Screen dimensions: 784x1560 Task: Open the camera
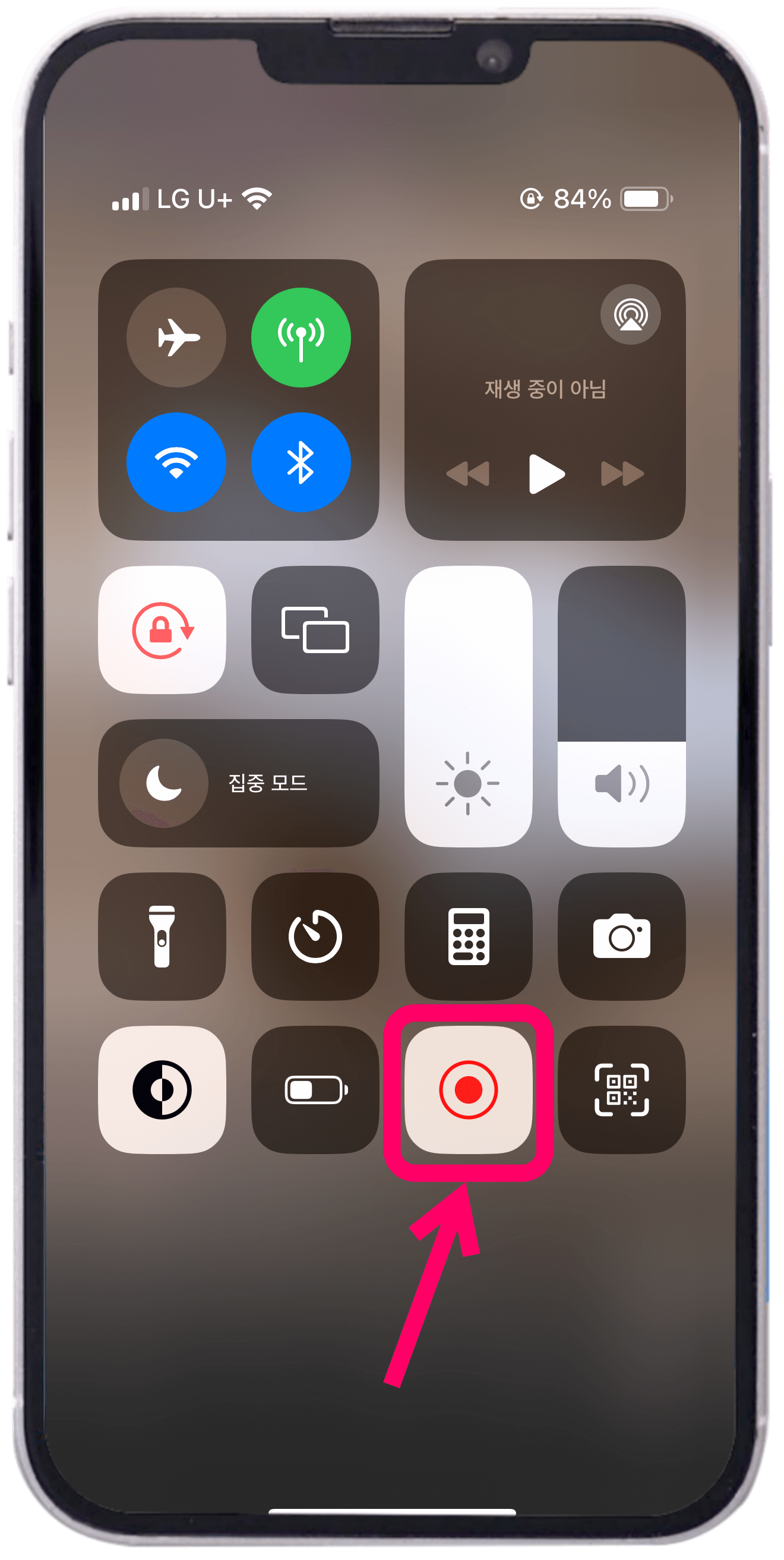click(x=622, y=936)
